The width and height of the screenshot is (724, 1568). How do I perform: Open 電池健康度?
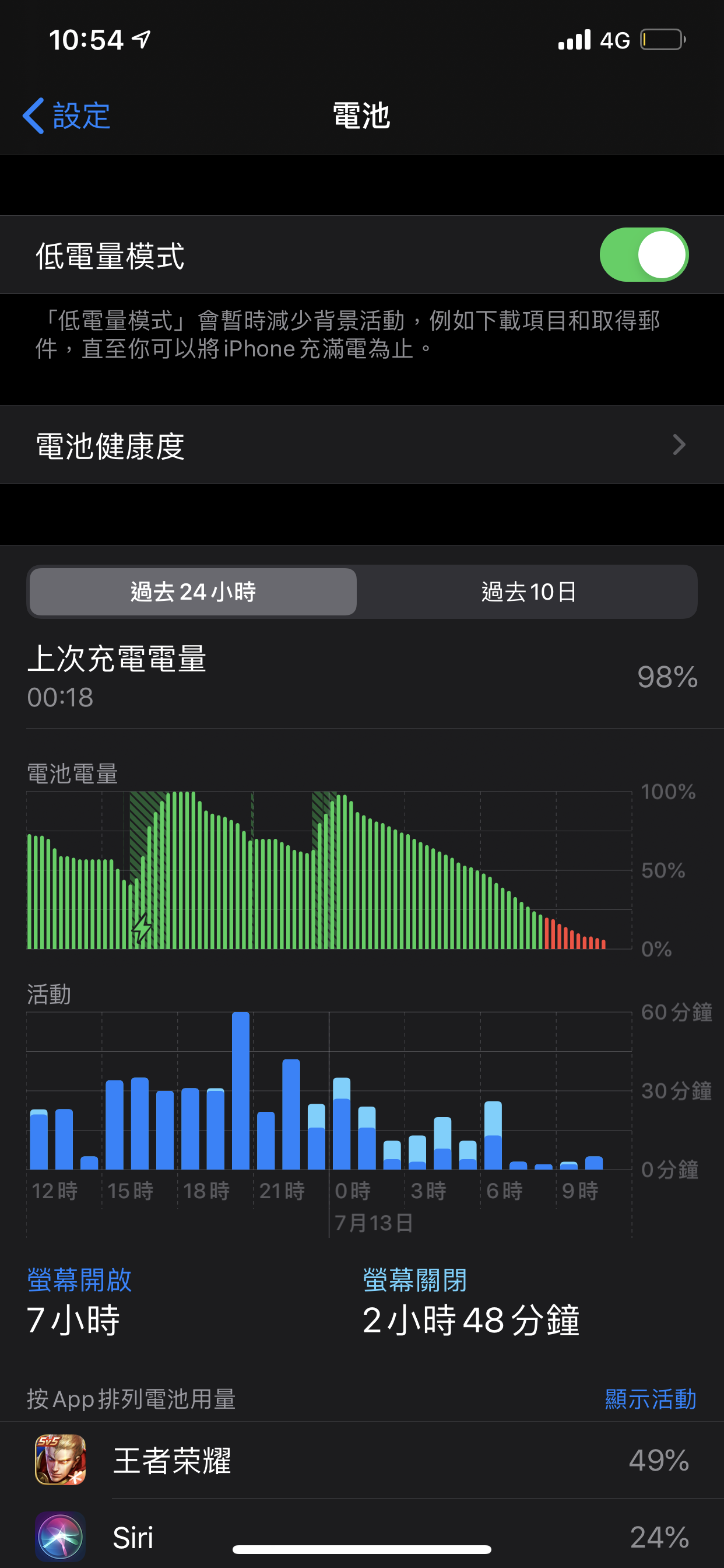pos(361,445)
